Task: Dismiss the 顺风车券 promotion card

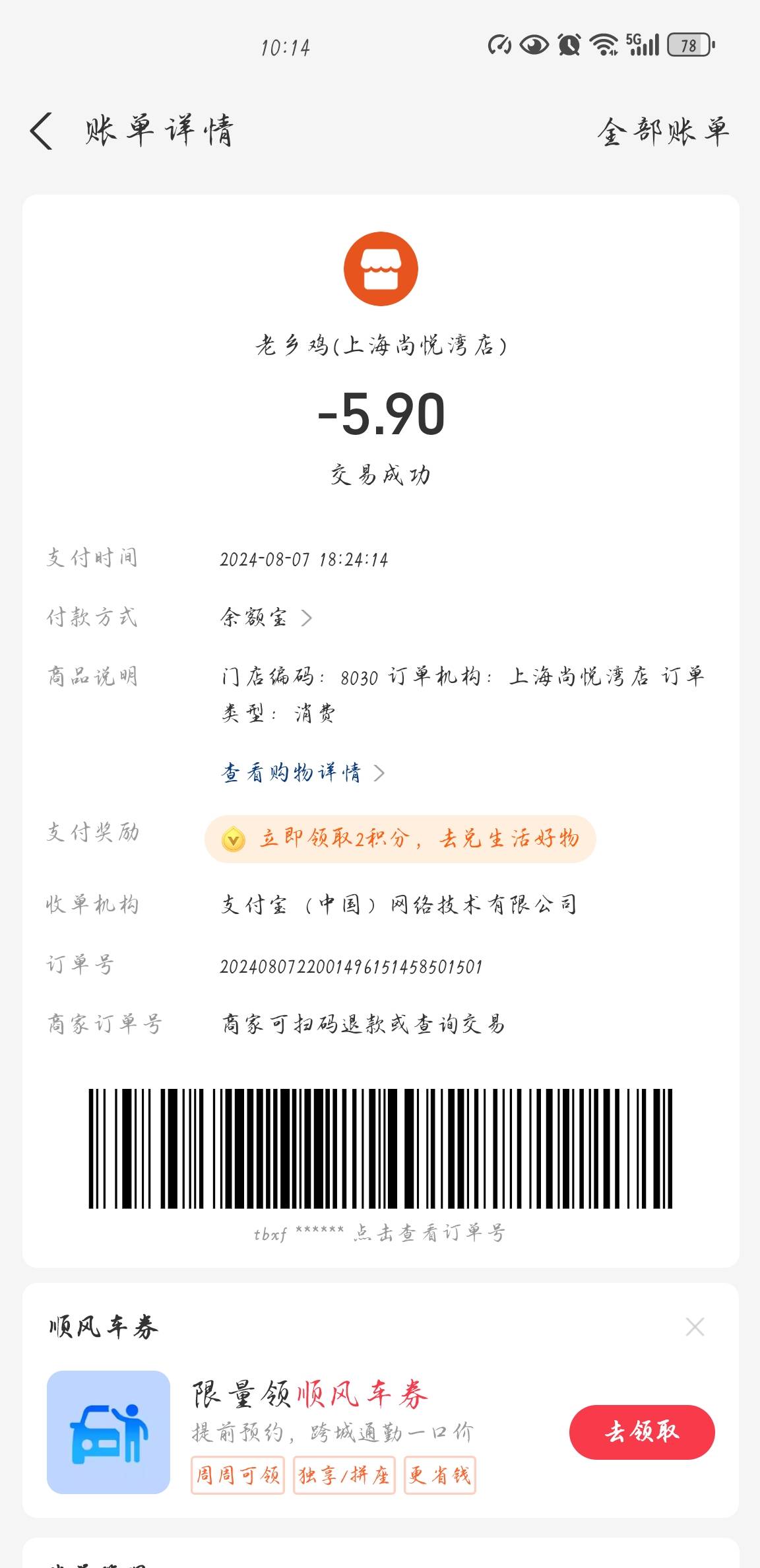Action: 695,1326
